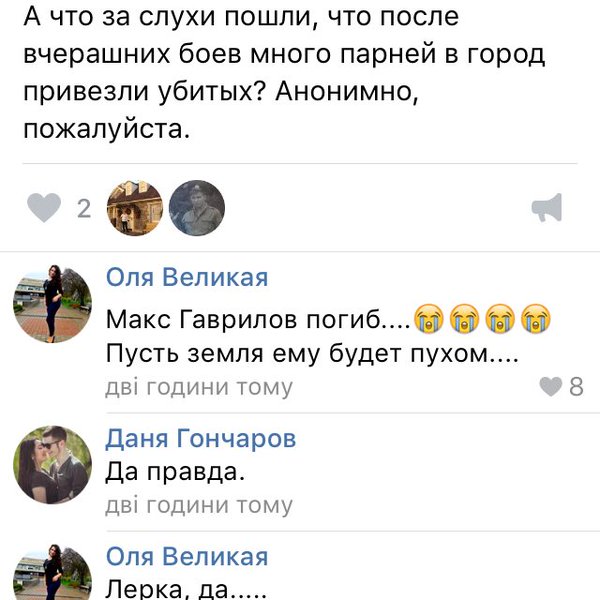
Task: View Даня Гончаров's avatar photo
Action: [53, 463]
